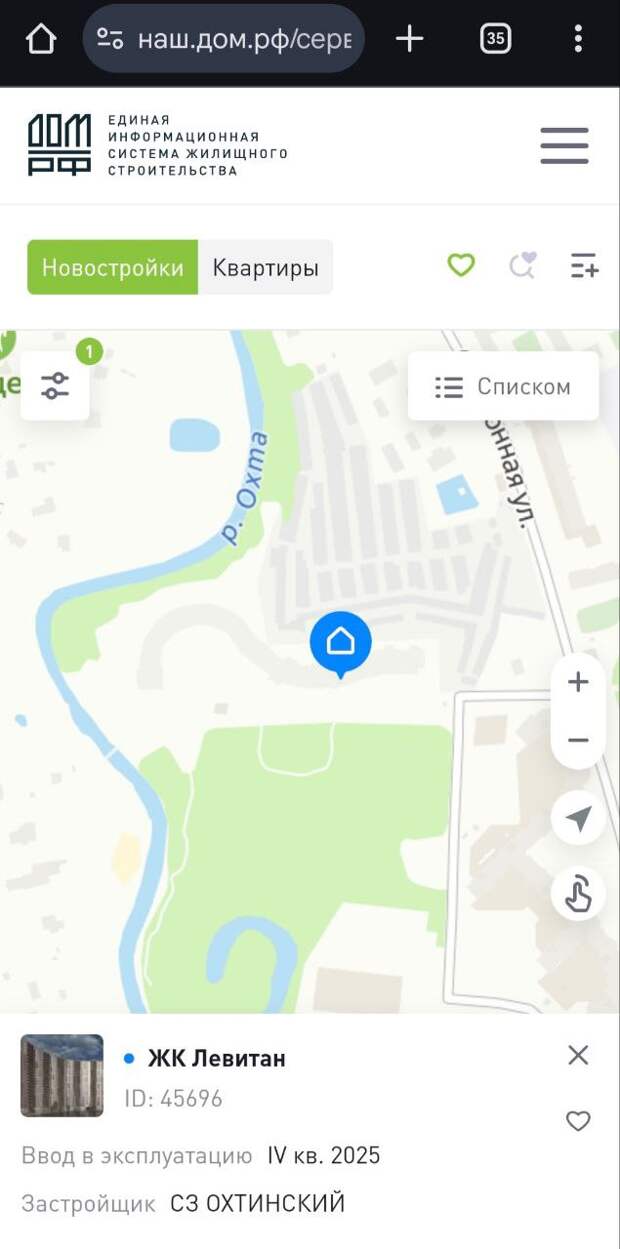Zoom in on the map
Viewport: 620px width, 1249px height.
pyautogui.click(x=578, y=683)
